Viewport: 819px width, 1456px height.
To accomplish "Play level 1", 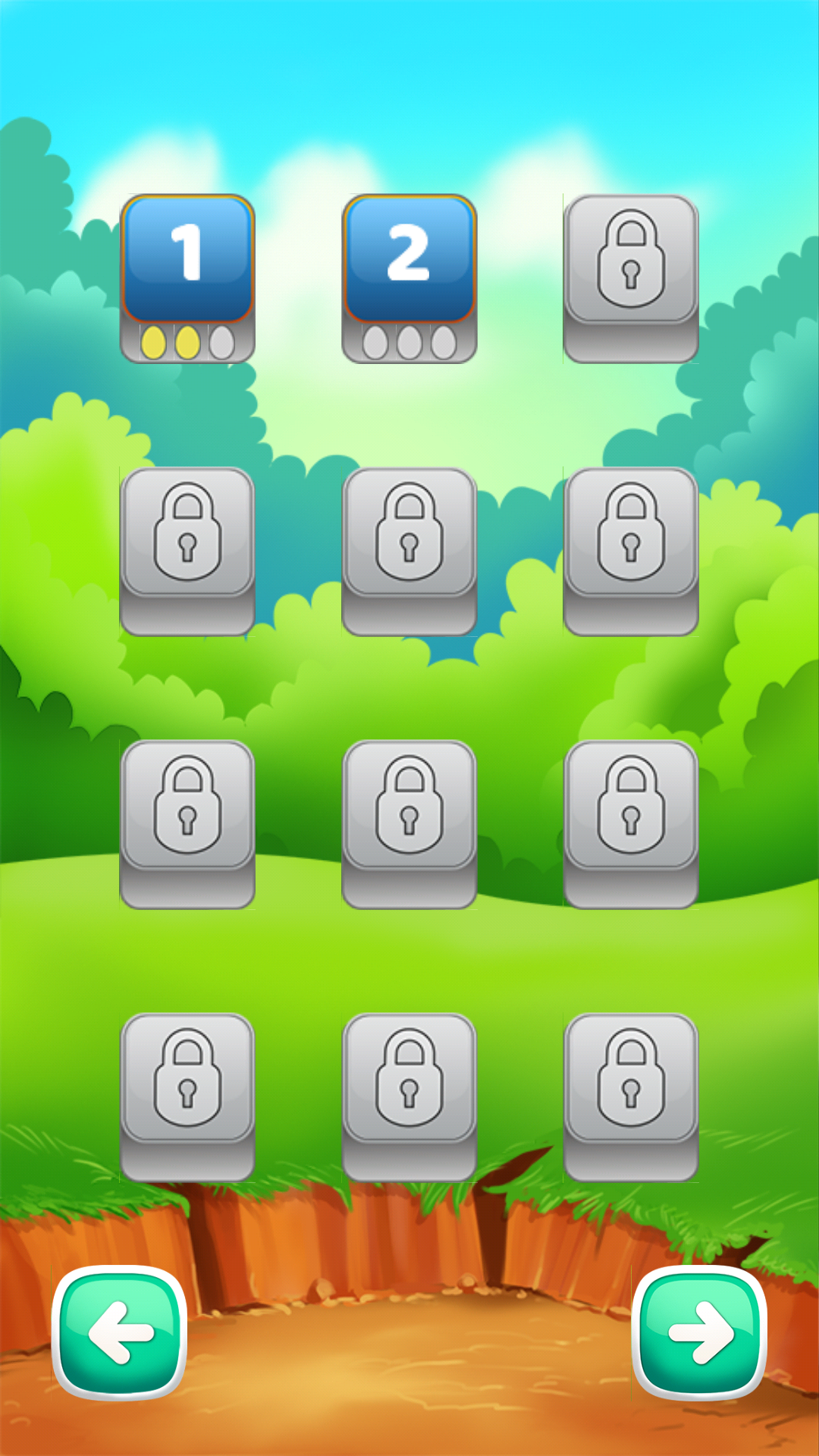I will [x=188, y=258].
